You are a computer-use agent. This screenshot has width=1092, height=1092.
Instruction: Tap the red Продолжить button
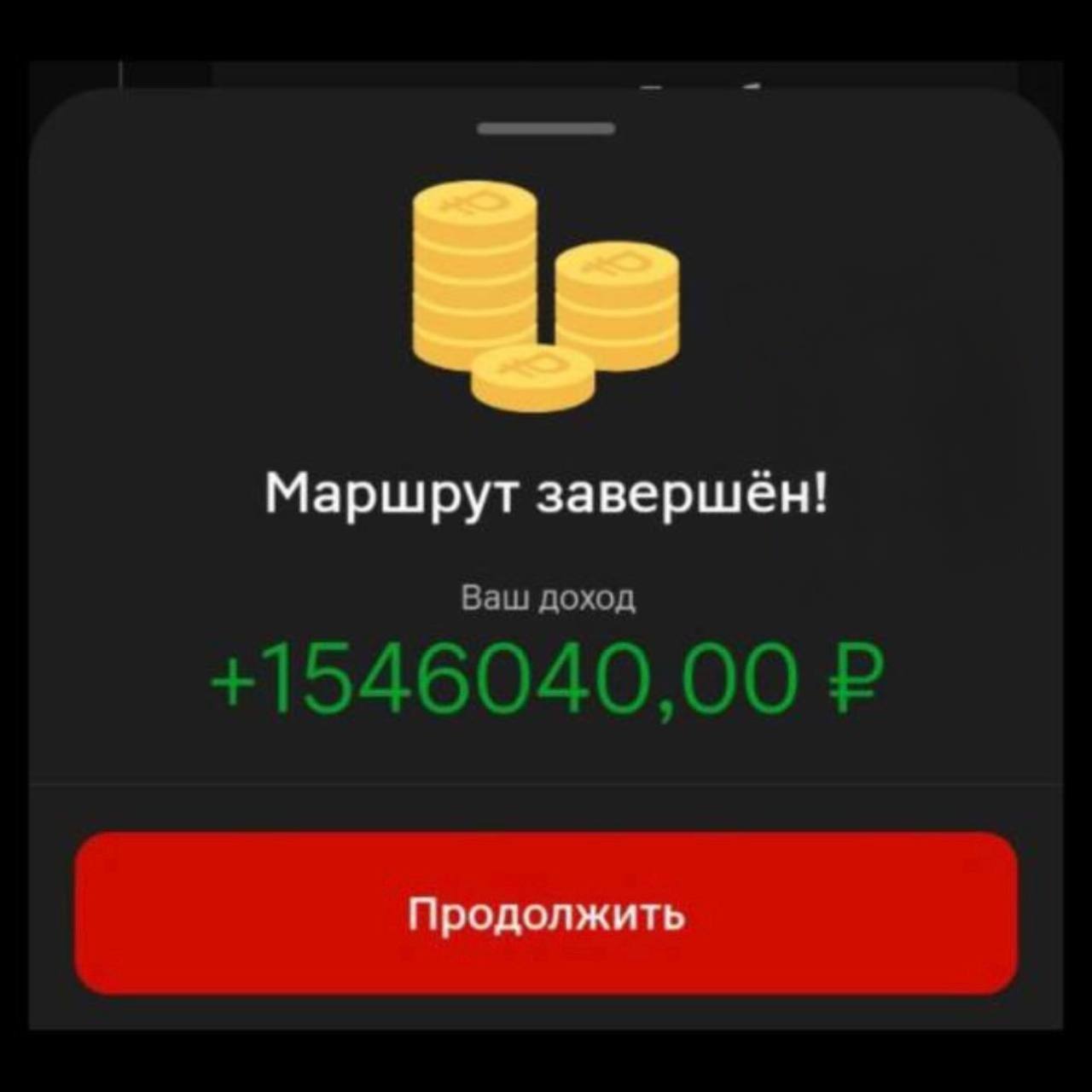pyautogui.click(x=546, y=914)
